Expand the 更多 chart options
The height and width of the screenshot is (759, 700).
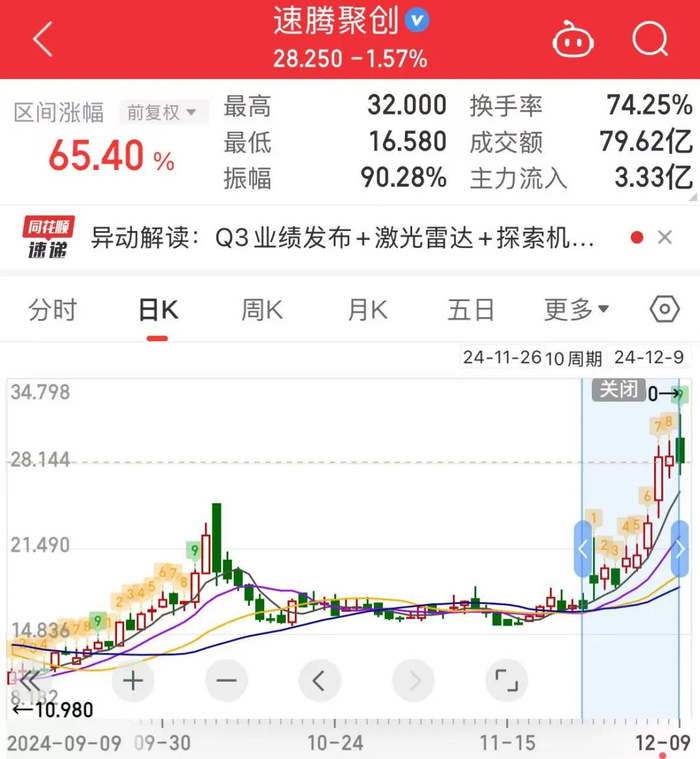[x=577, y=310]
